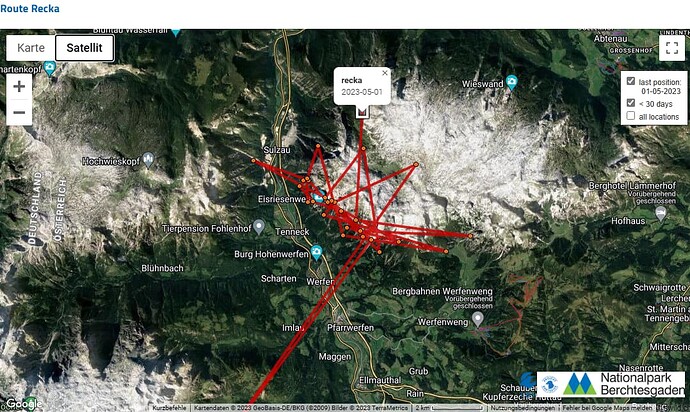Switch map to Karte view
The width and height of the screenshot is (690, 412).
pos(31,48)
